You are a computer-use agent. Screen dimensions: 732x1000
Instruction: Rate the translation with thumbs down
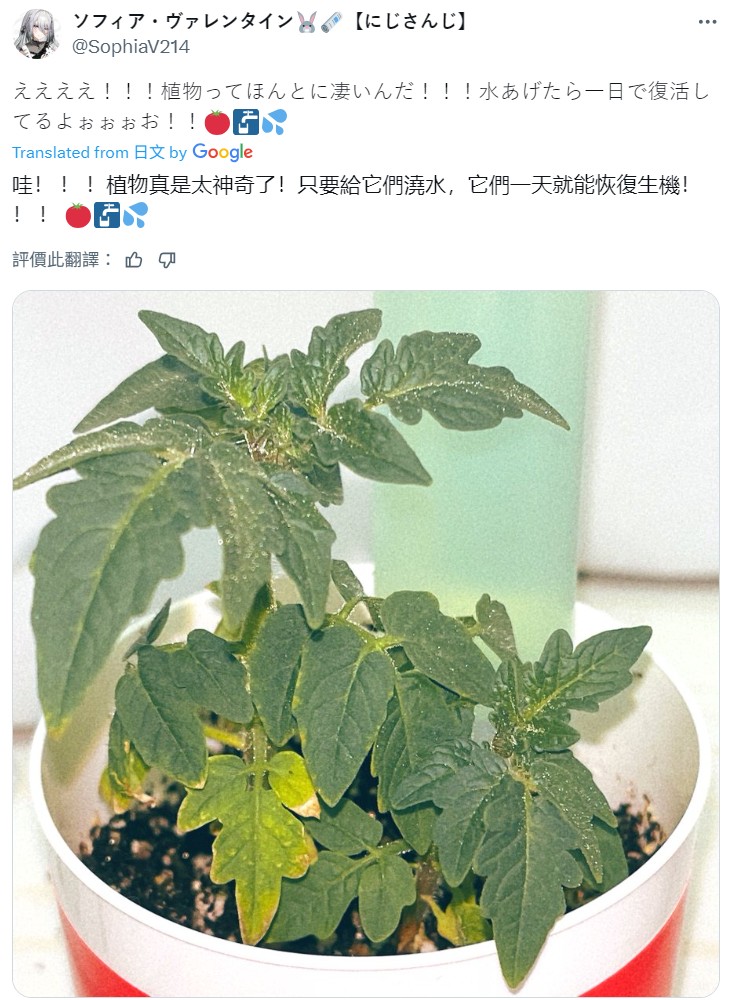[x=167, y=260]
